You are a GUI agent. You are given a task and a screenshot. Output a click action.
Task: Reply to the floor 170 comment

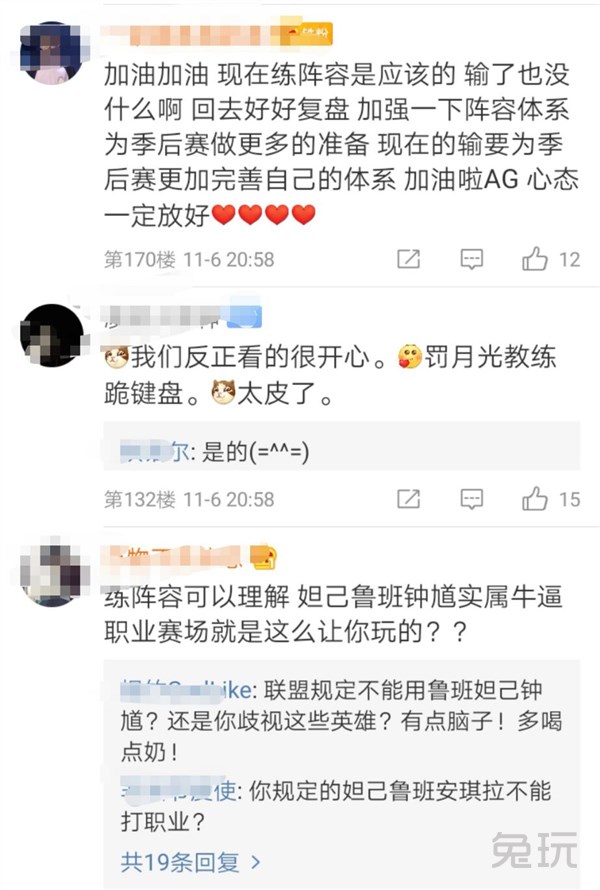click(x=472, y=260)
